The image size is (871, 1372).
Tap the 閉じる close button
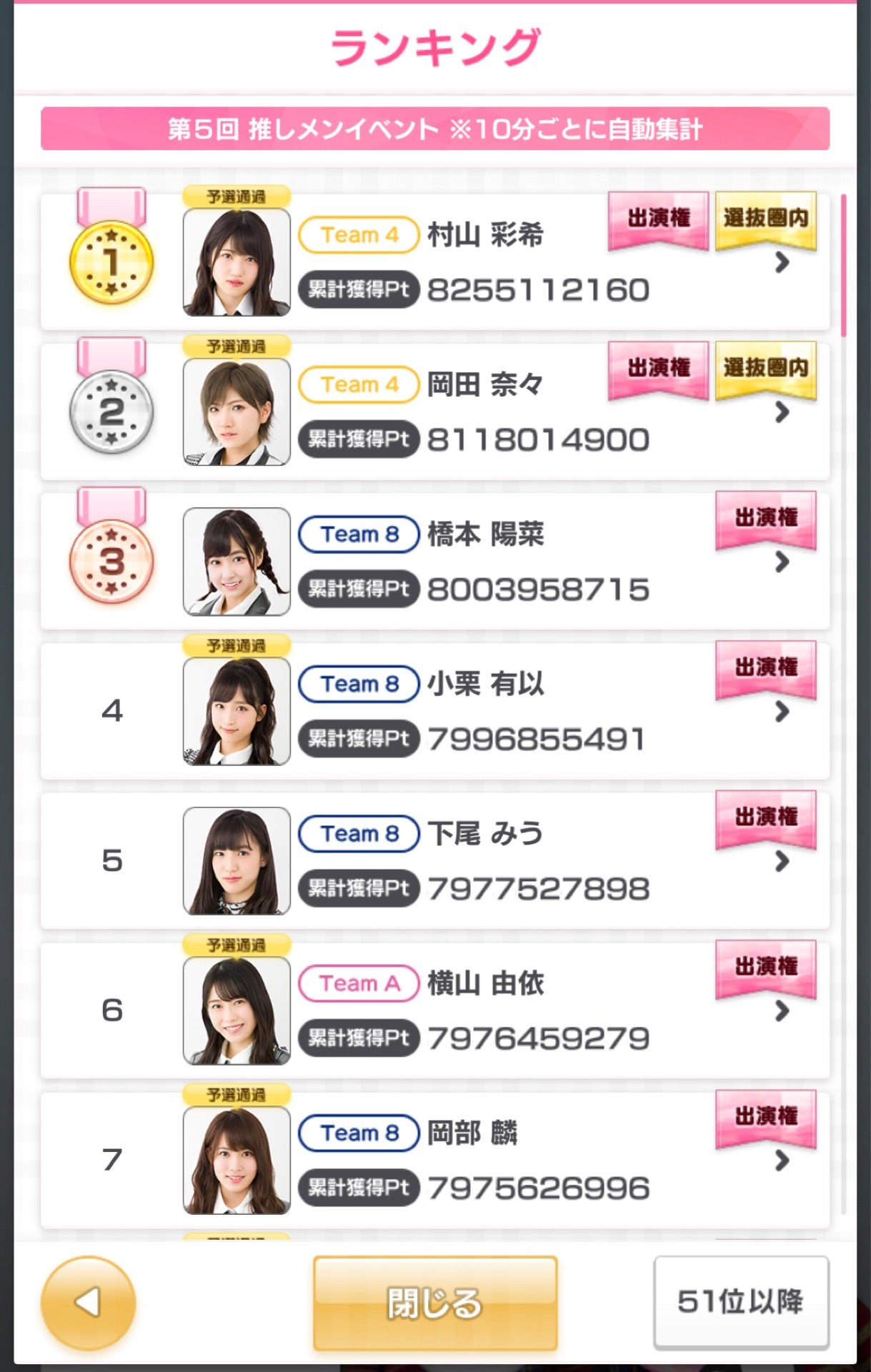pyautogui.click(x=434, y=1302)
